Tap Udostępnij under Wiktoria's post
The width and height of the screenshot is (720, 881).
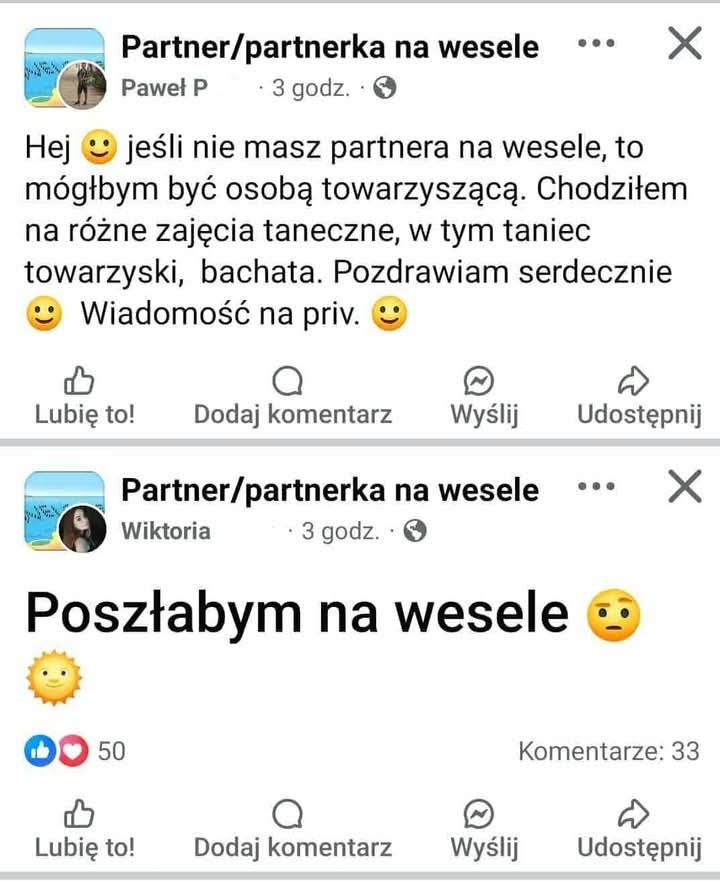click(639, 830)
